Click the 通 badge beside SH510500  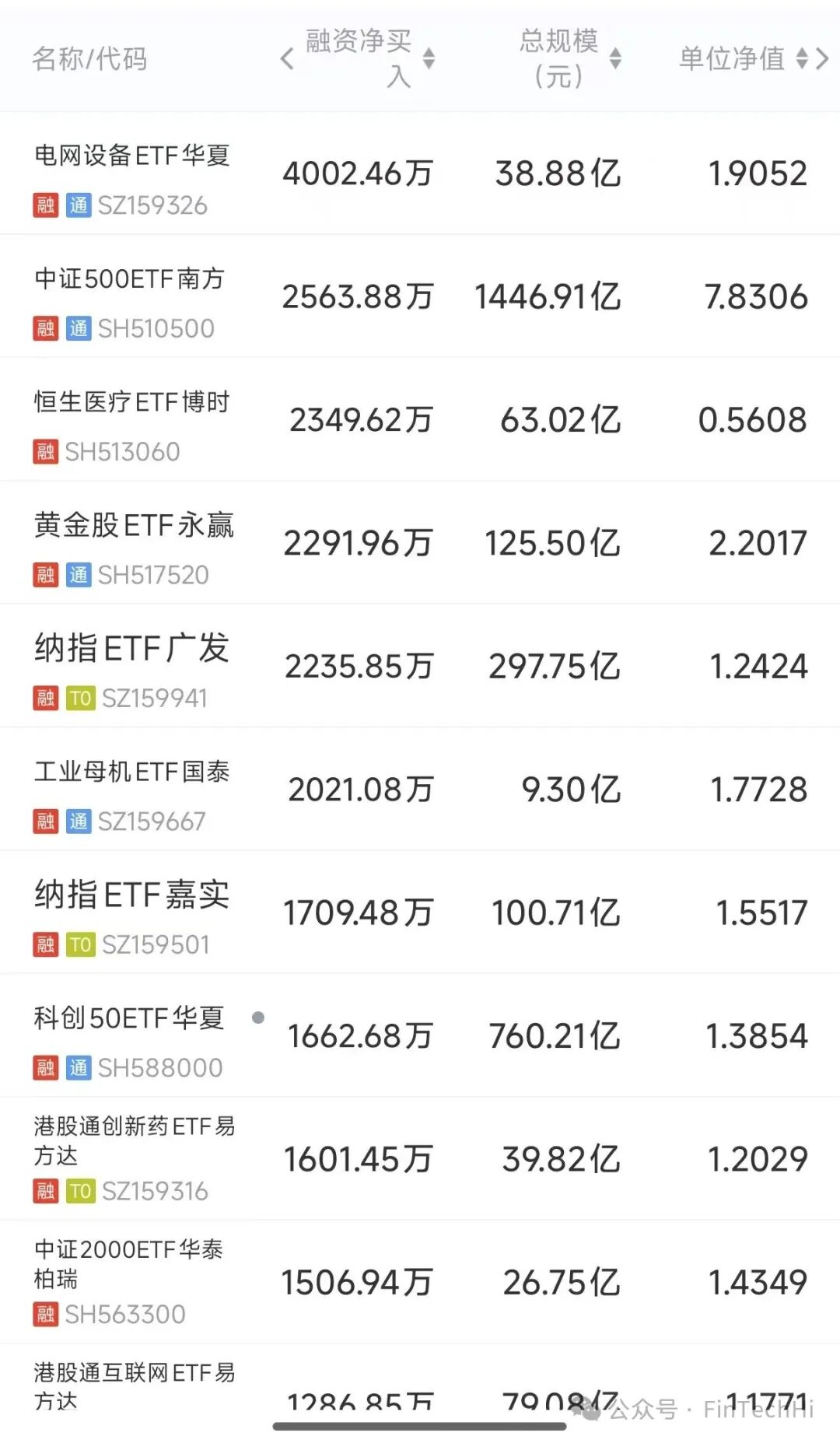click(x=79, y=328)
